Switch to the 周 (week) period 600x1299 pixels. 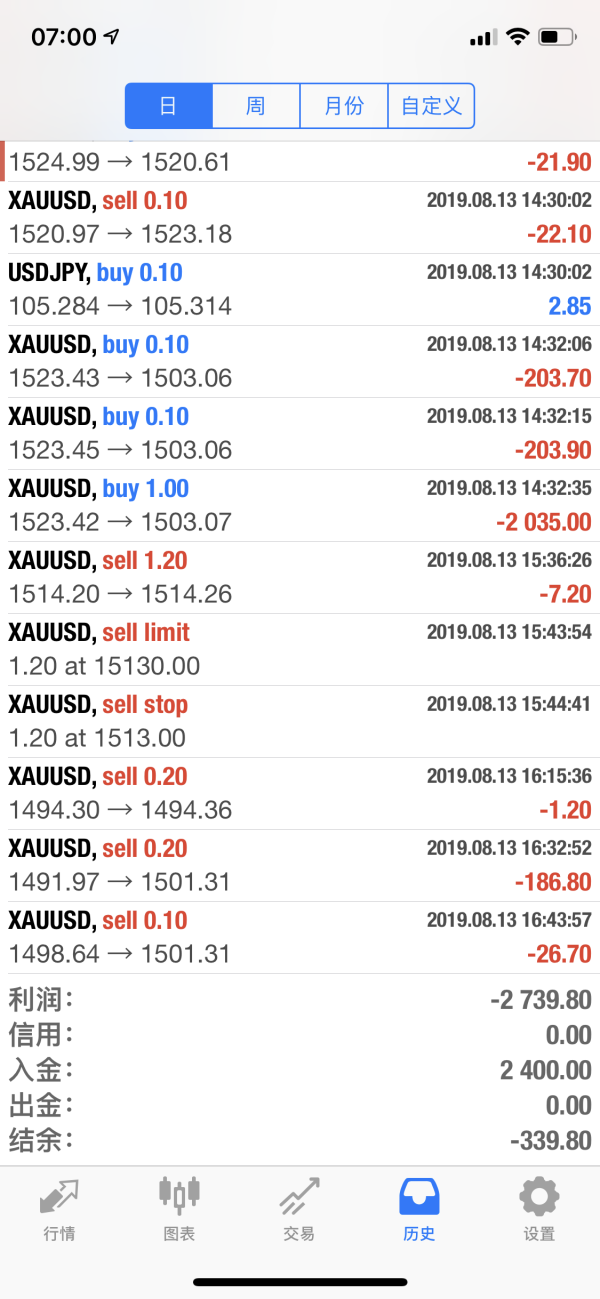tap(256, 106)
